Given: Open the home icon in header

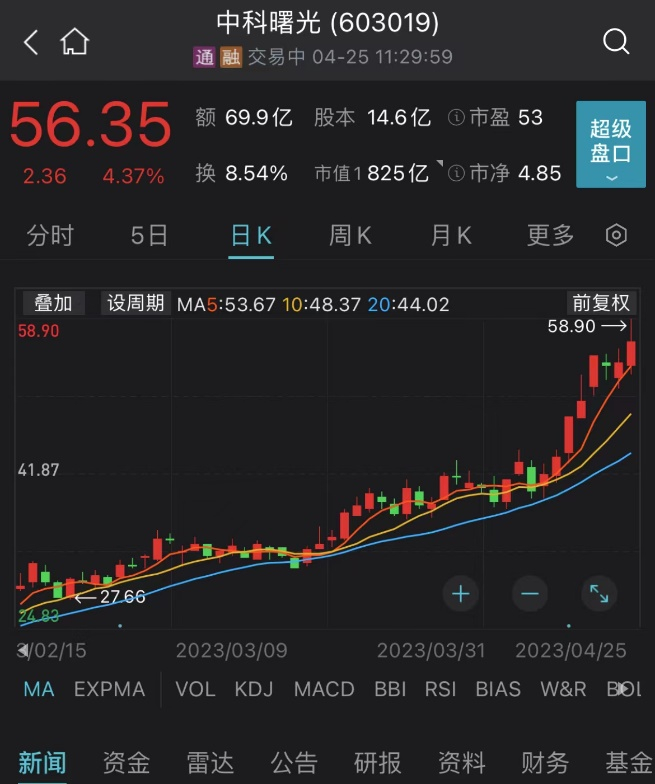Looking at the screenshot, I should (x=74, y=42).
